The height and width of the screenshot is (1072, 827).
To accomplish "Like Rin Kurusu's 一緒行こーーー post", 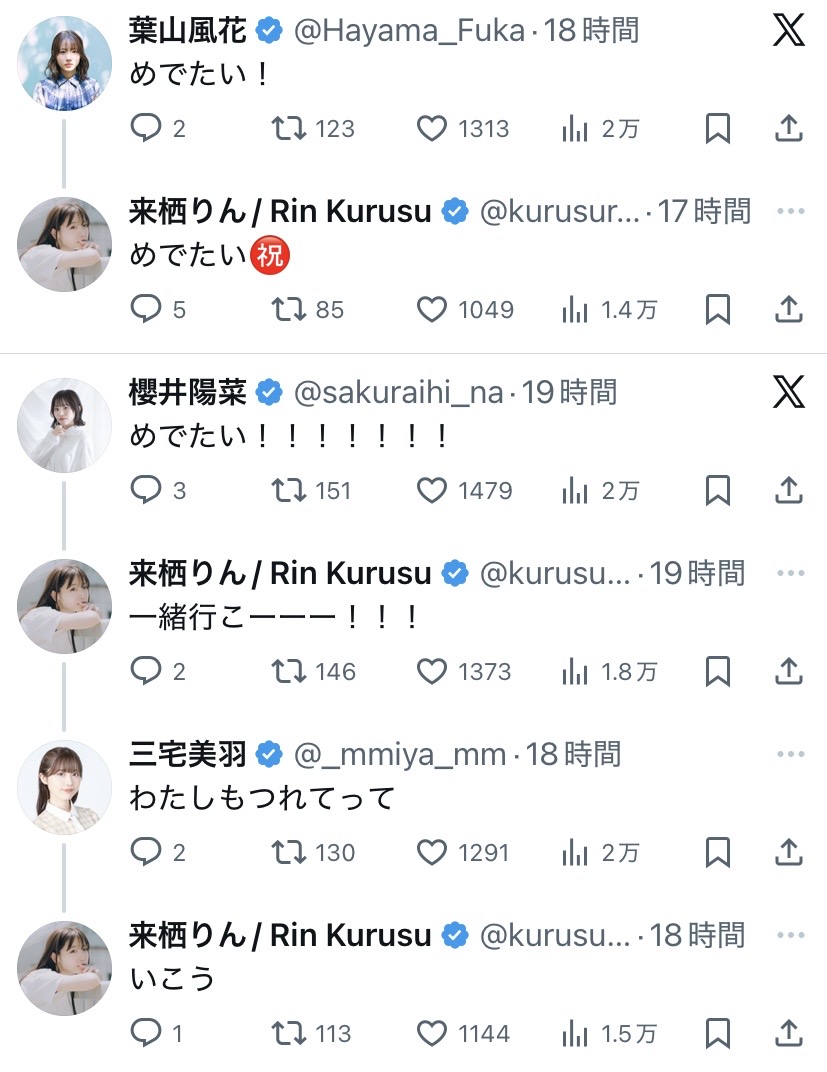I will pyautogui.click(x=432, y=672).
